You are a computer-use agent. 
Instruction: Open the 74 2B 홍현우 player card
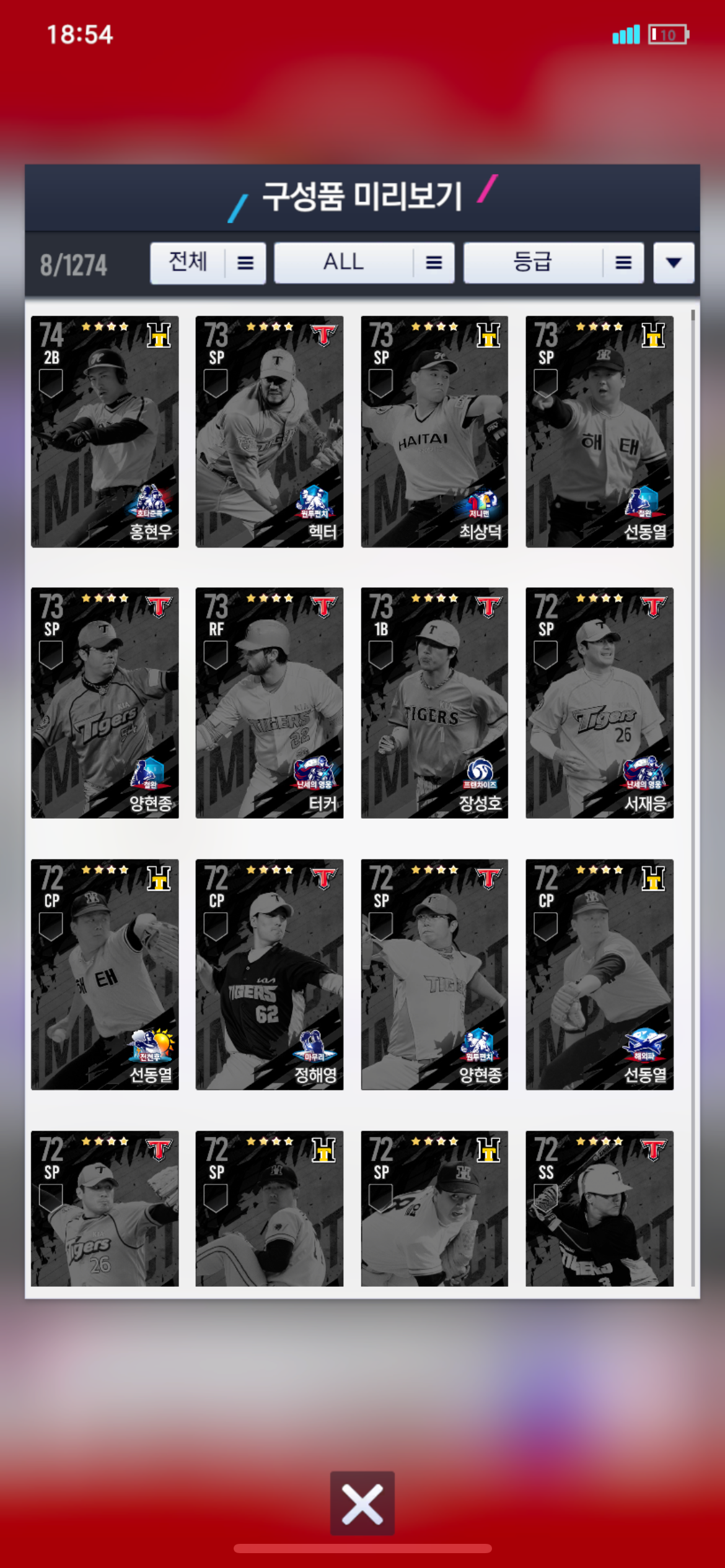105,432
